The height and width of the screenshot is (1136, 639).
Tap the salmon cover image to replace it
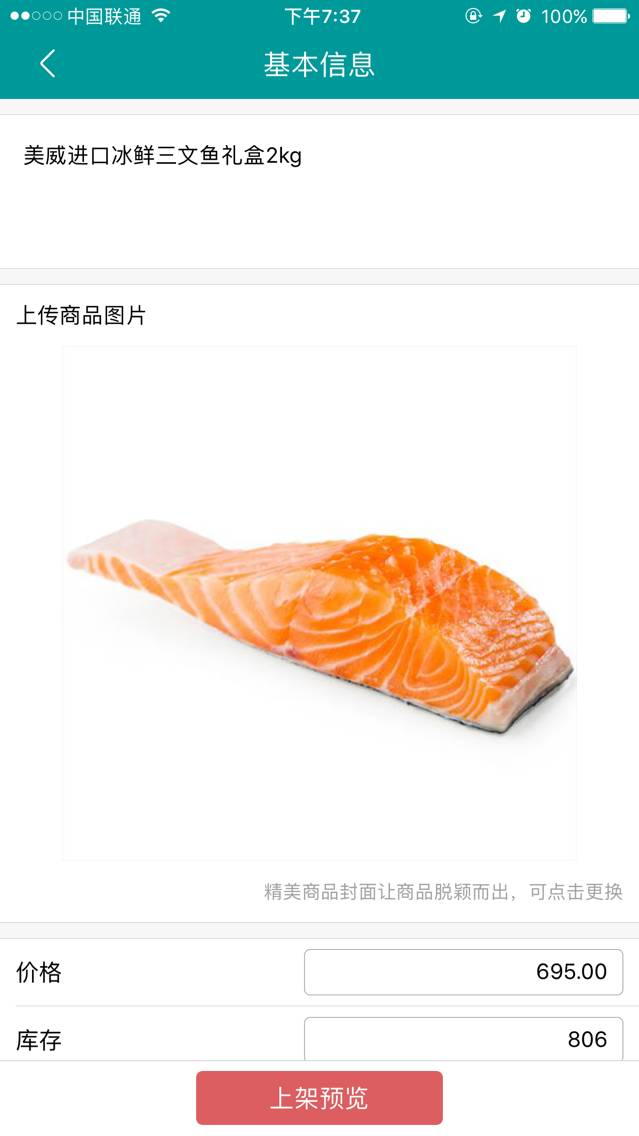click(319, 603)
